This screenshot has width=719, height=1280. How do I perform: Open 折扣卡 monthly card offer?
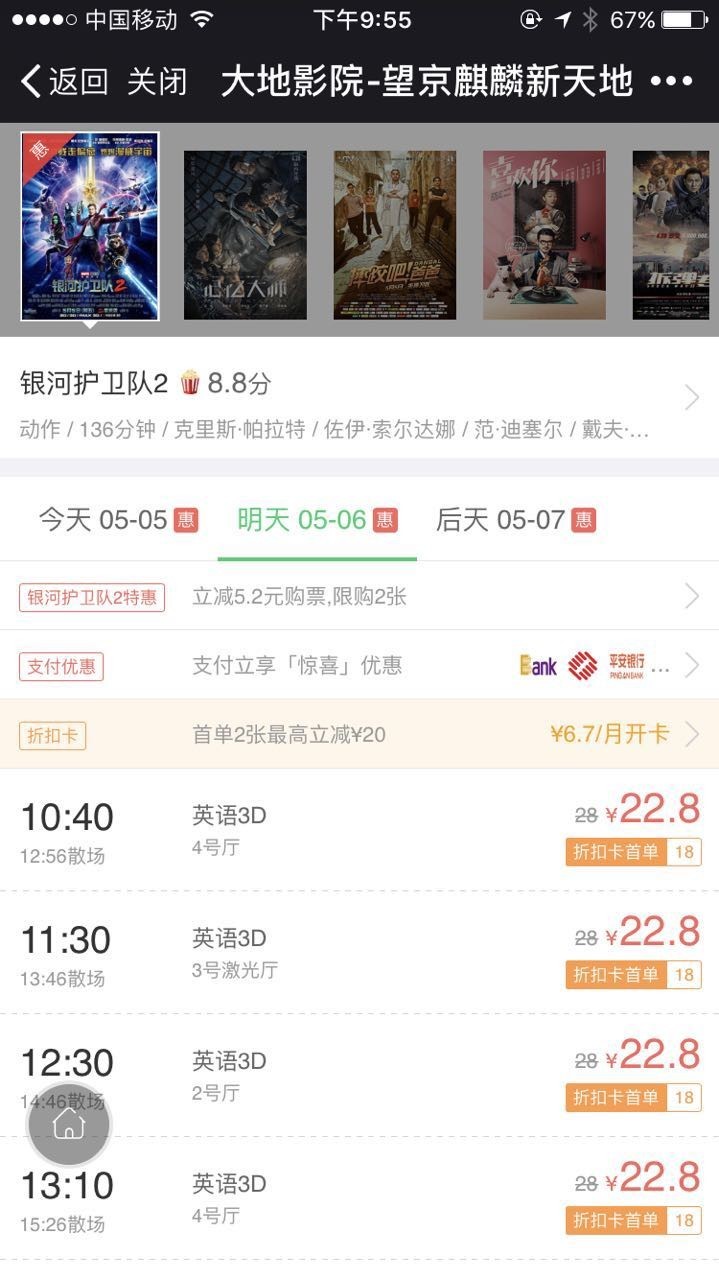(359, 734)
